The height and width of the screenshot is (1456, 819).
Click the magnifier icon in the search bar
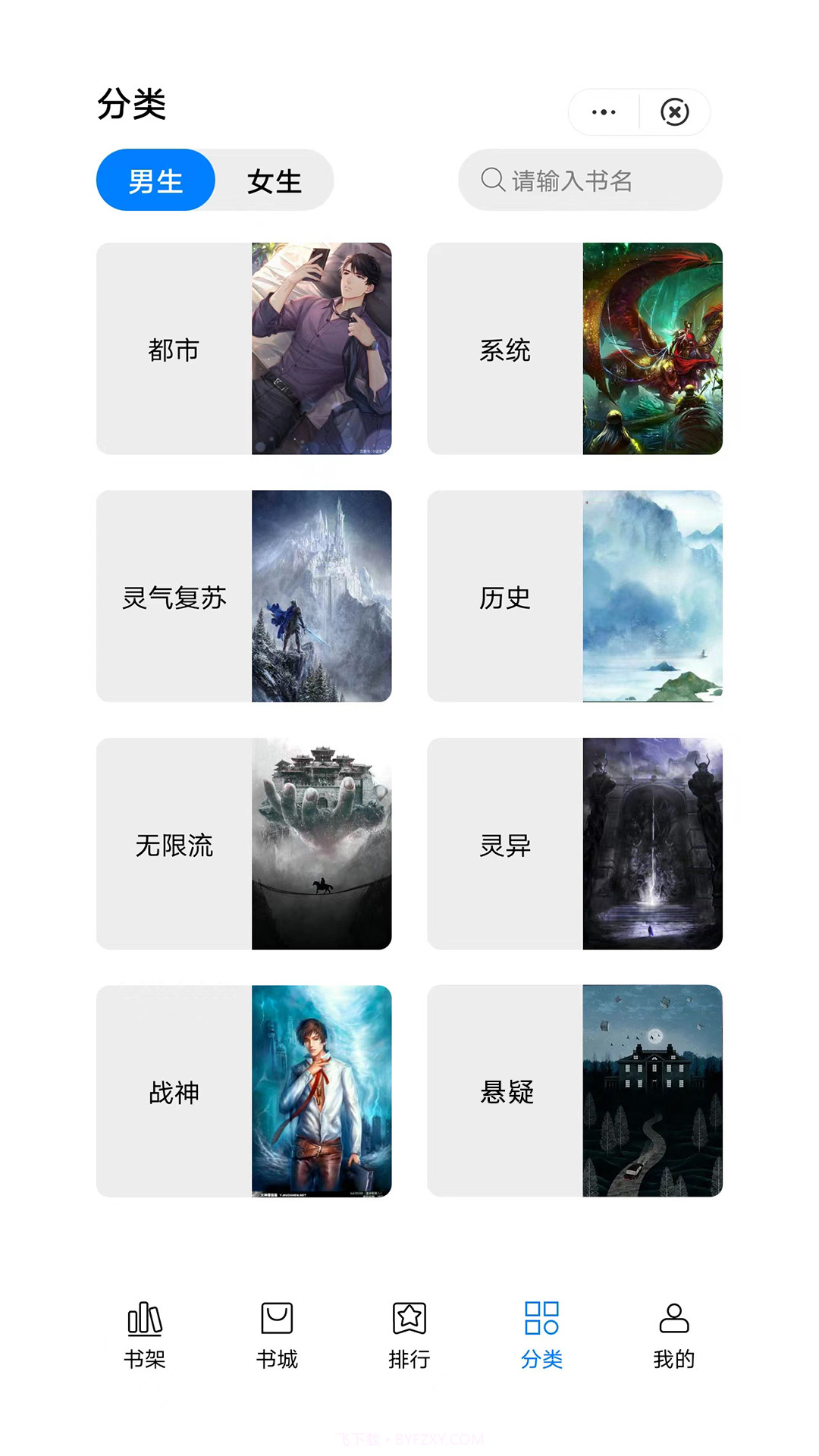[492, 179]
